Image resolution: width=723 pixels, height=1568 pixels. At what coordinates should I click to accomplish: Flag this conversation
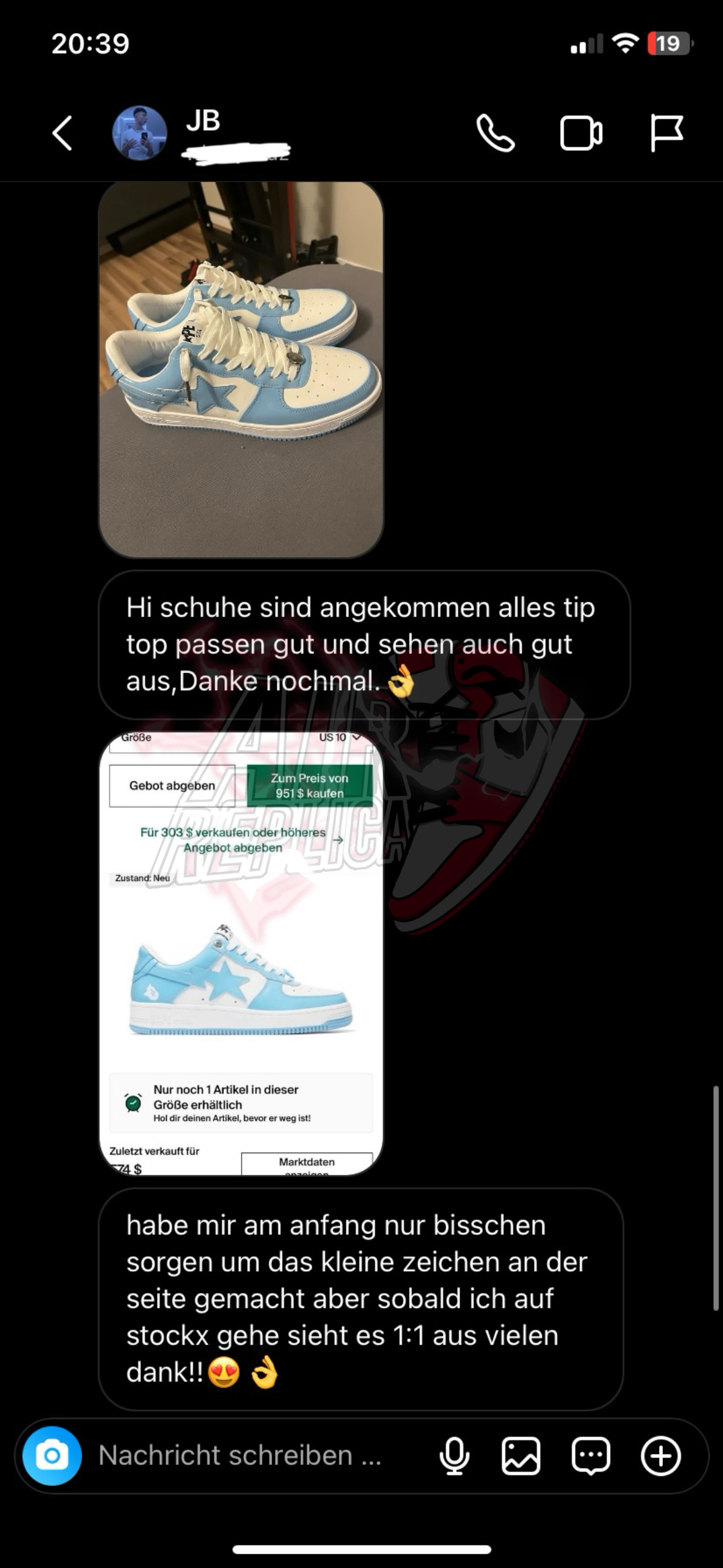666,133
